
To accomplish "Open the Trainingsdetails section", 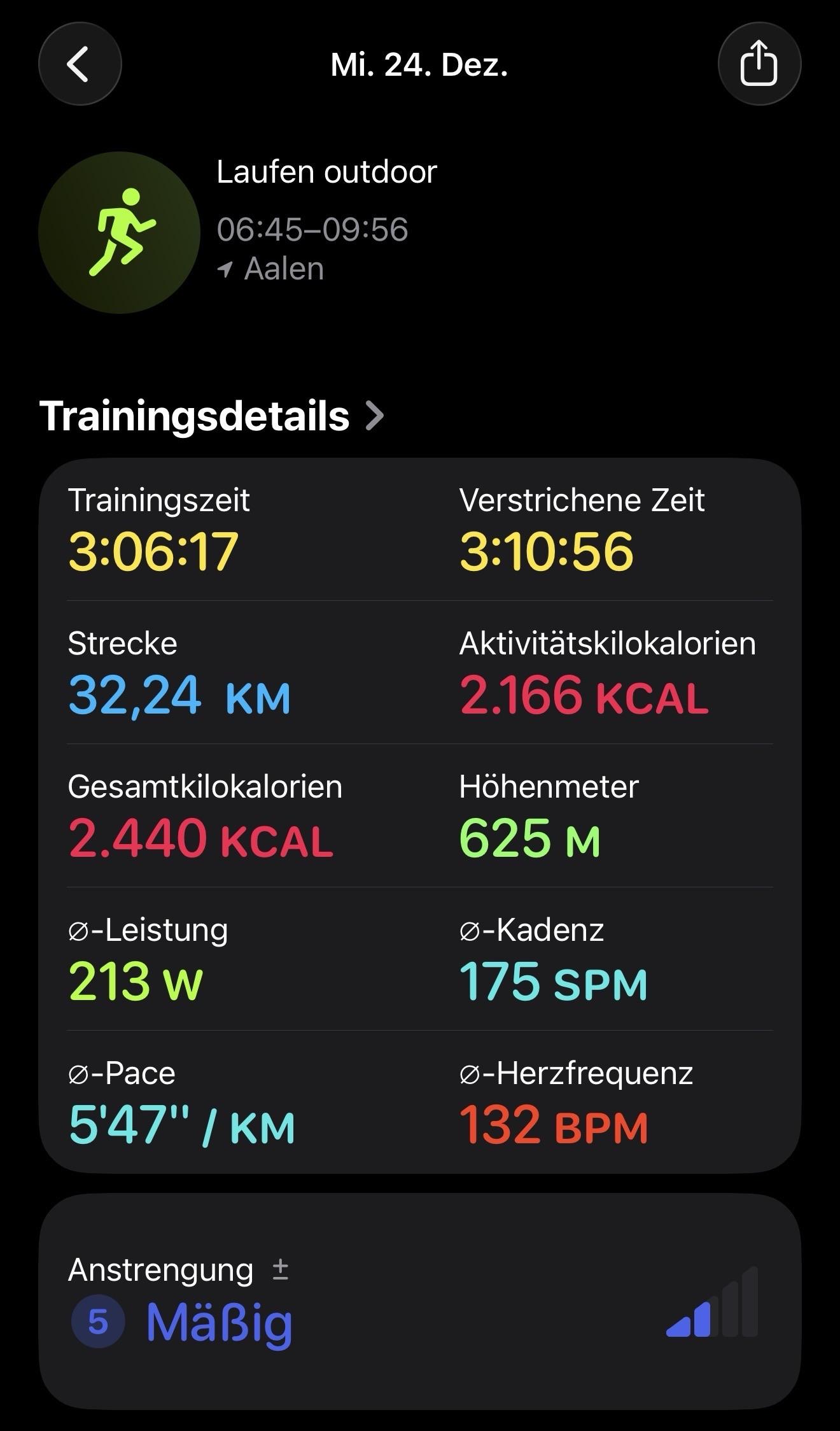I will 212,416.
